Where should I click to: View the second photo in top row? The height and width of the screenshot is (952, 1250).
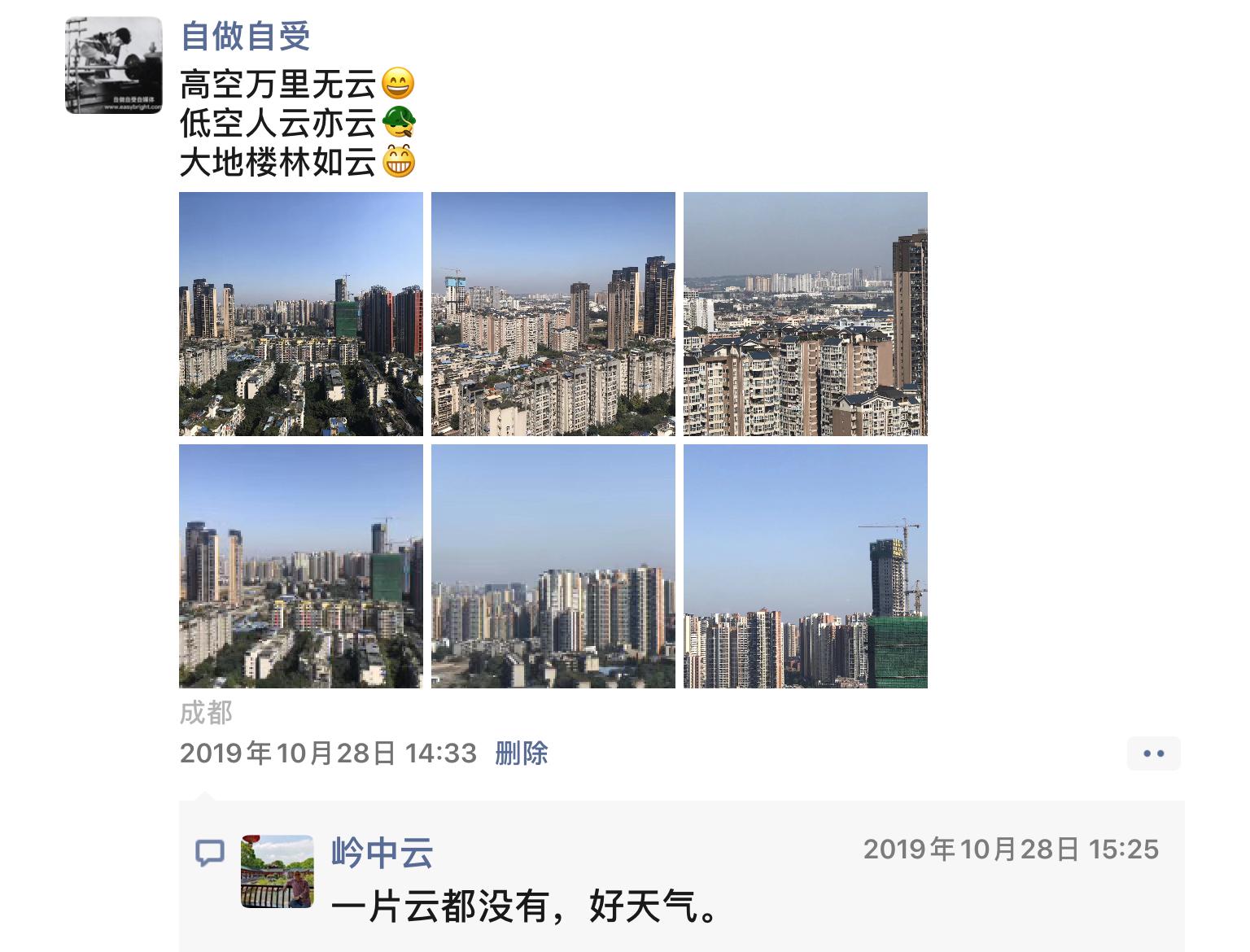pos(553,314)
